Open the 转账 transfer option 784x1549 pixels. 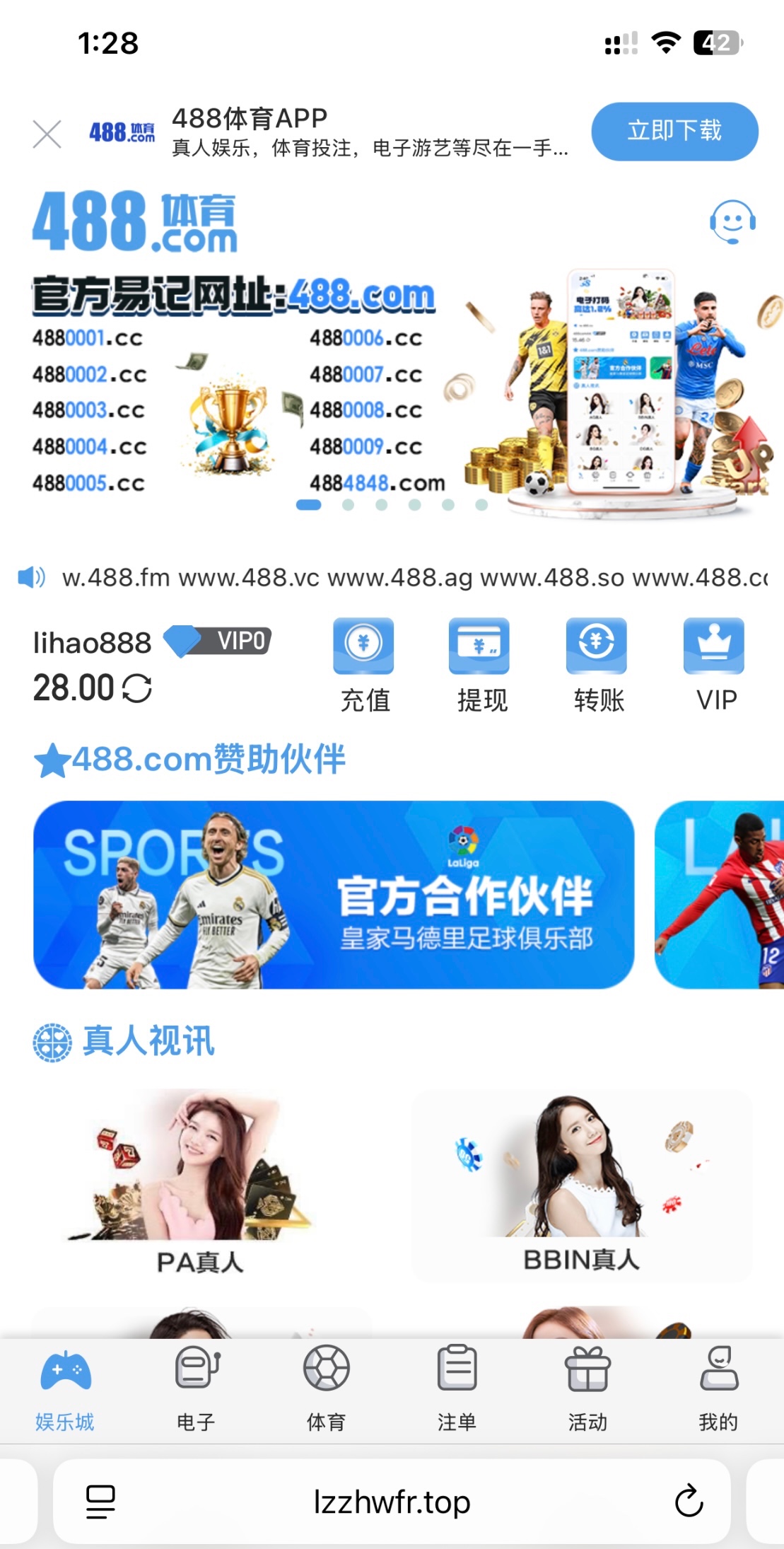597,665
